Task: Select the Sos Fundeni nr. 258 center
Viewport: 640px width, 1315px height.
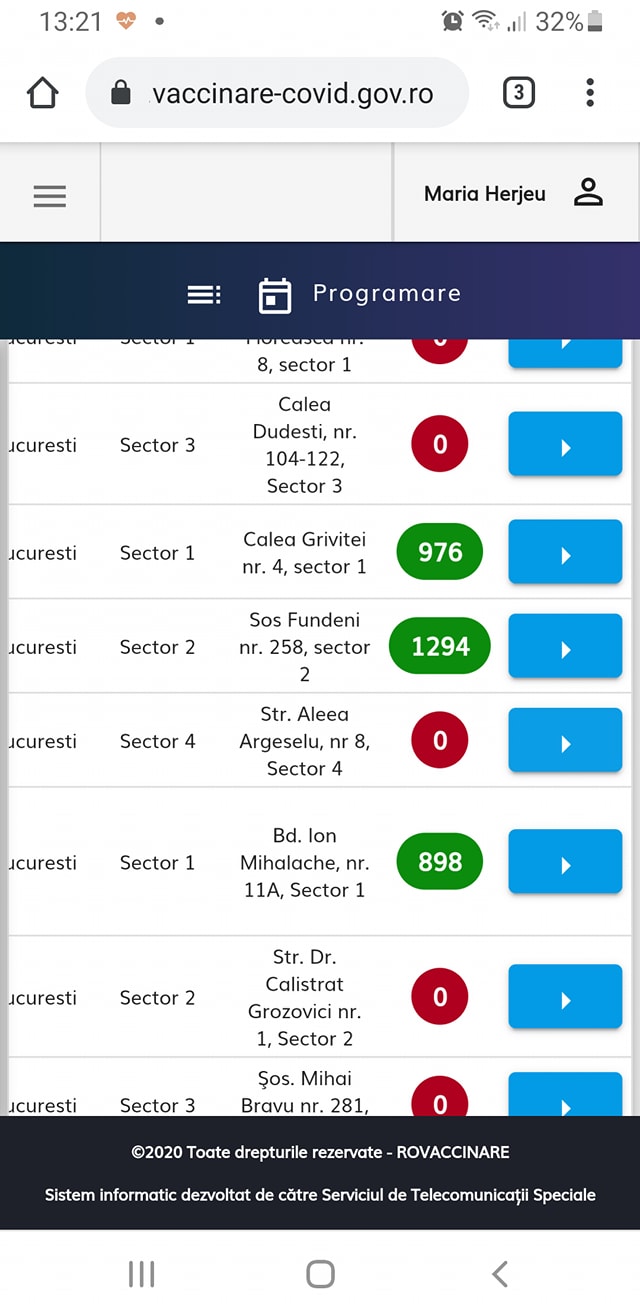Action: tap(565, 647)
